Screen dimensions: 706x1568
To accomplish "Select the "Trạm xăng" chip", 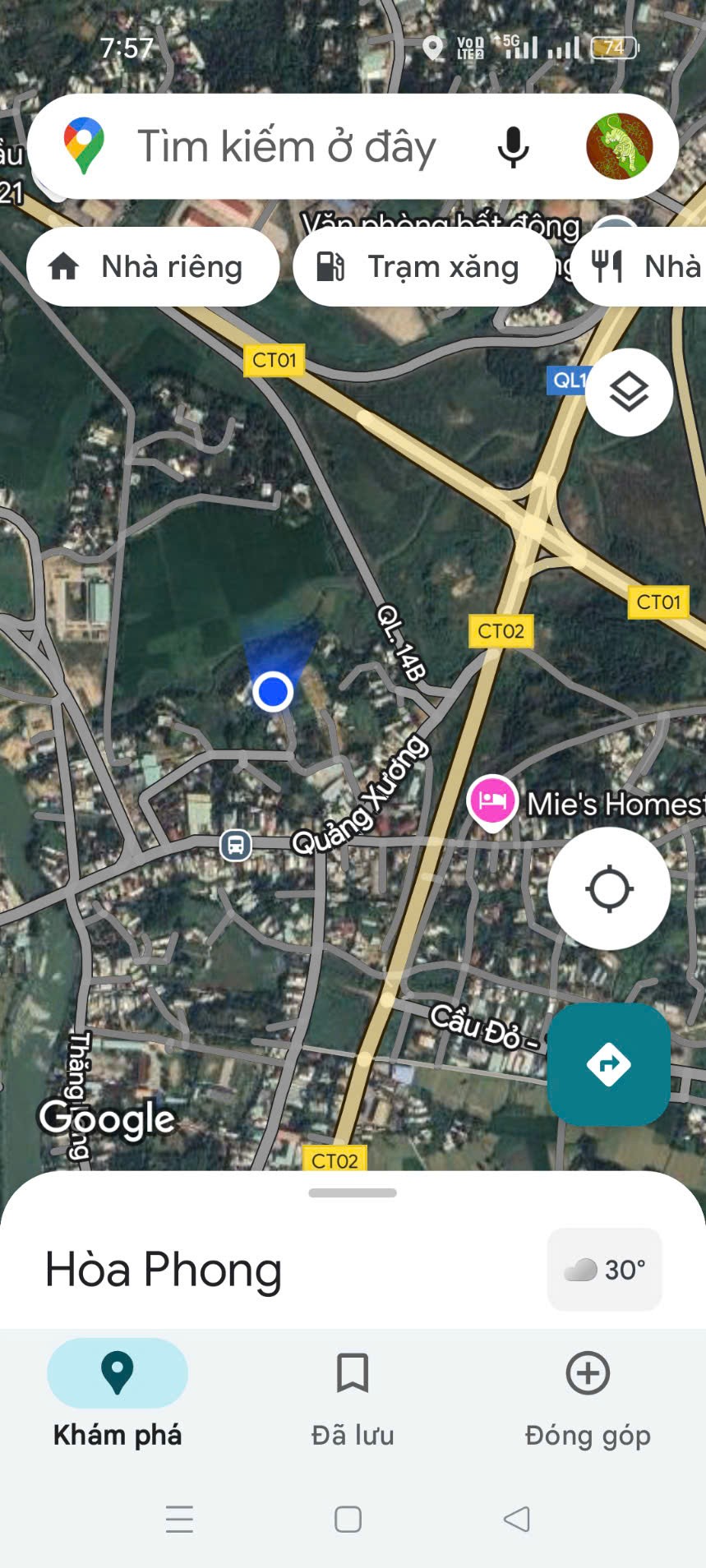I will [x=424, y=267].
